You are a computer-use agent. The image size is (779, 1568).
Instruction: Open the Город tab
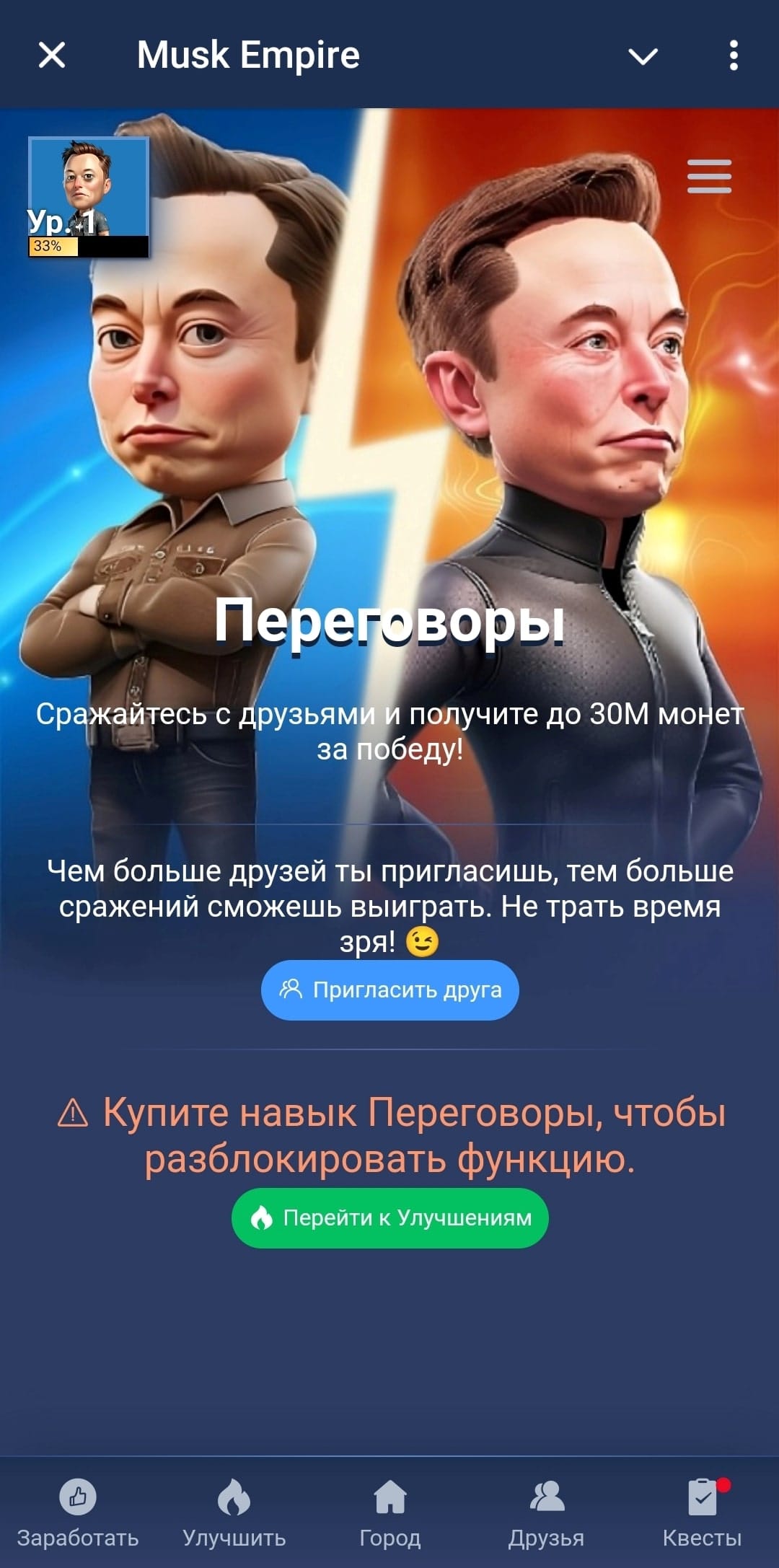click(389, 1512)
